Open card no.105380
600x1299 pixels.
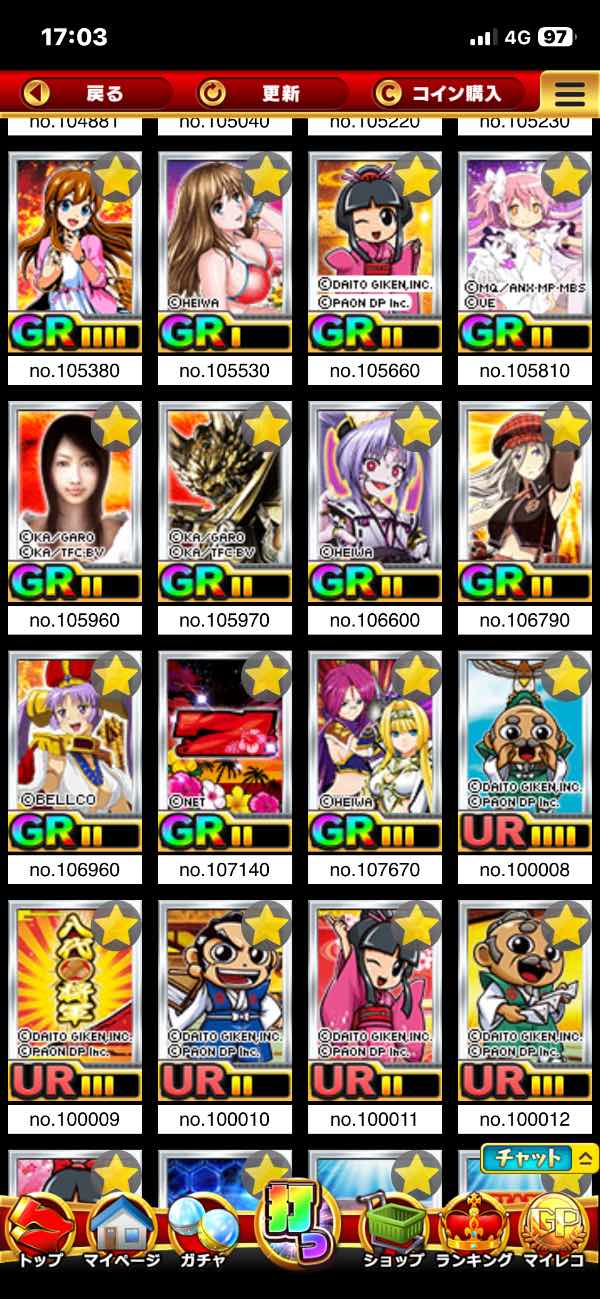[75, 250]
